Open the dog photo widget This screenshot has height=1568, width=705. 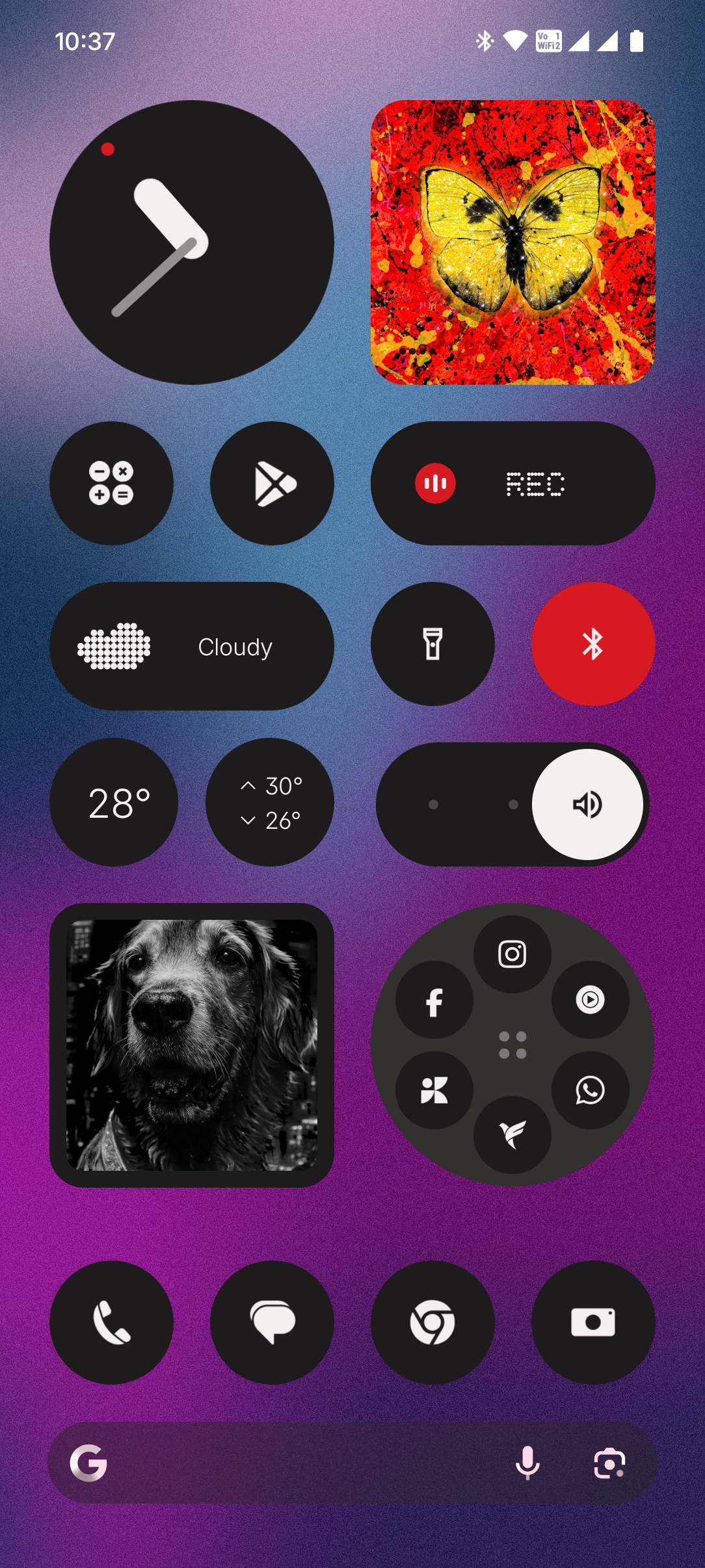[x=191, y=1045]
